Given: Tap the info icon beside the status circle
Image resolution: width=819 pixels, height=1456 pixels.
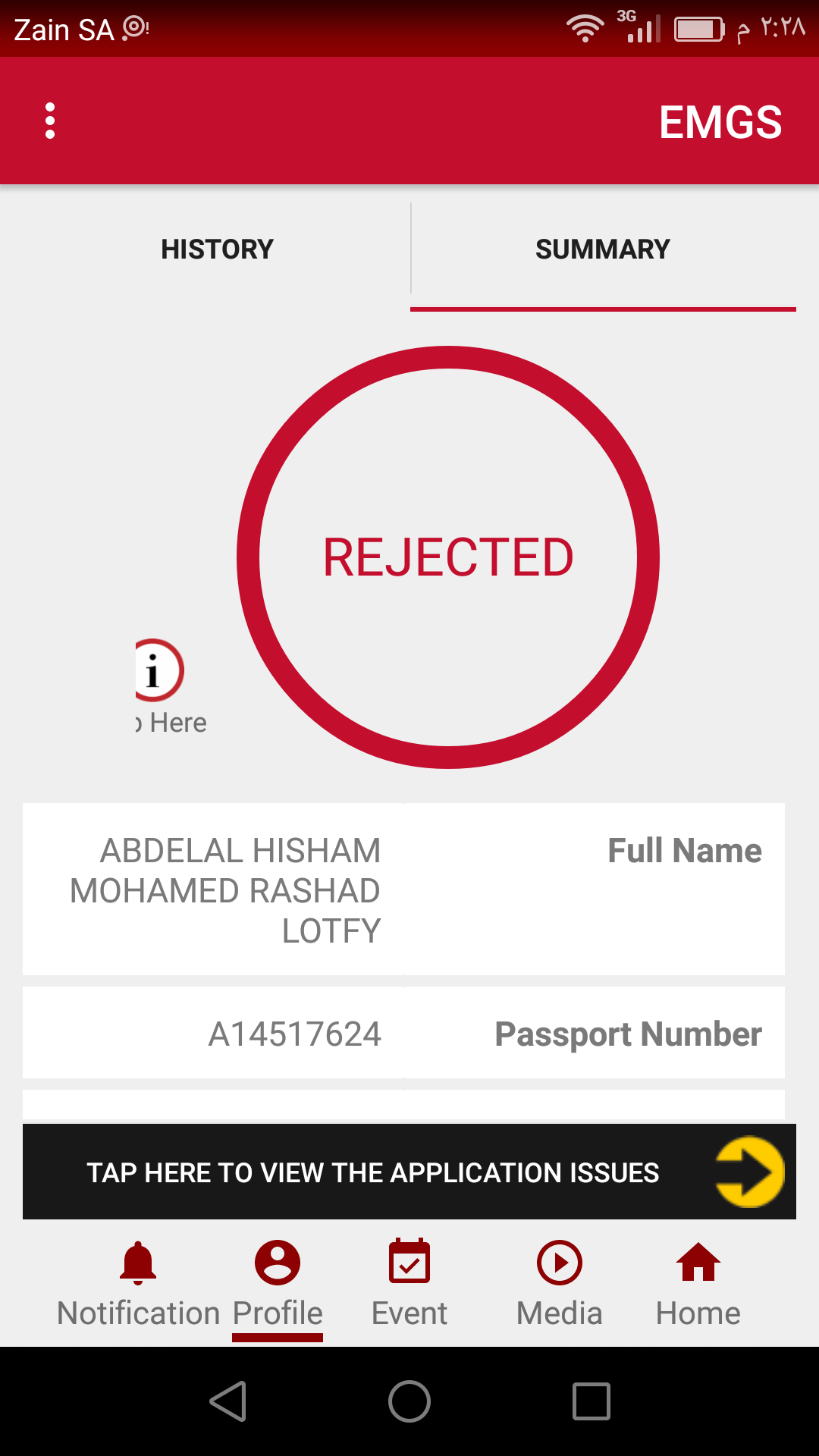Looking at the screenshot, I should [158, 671].
